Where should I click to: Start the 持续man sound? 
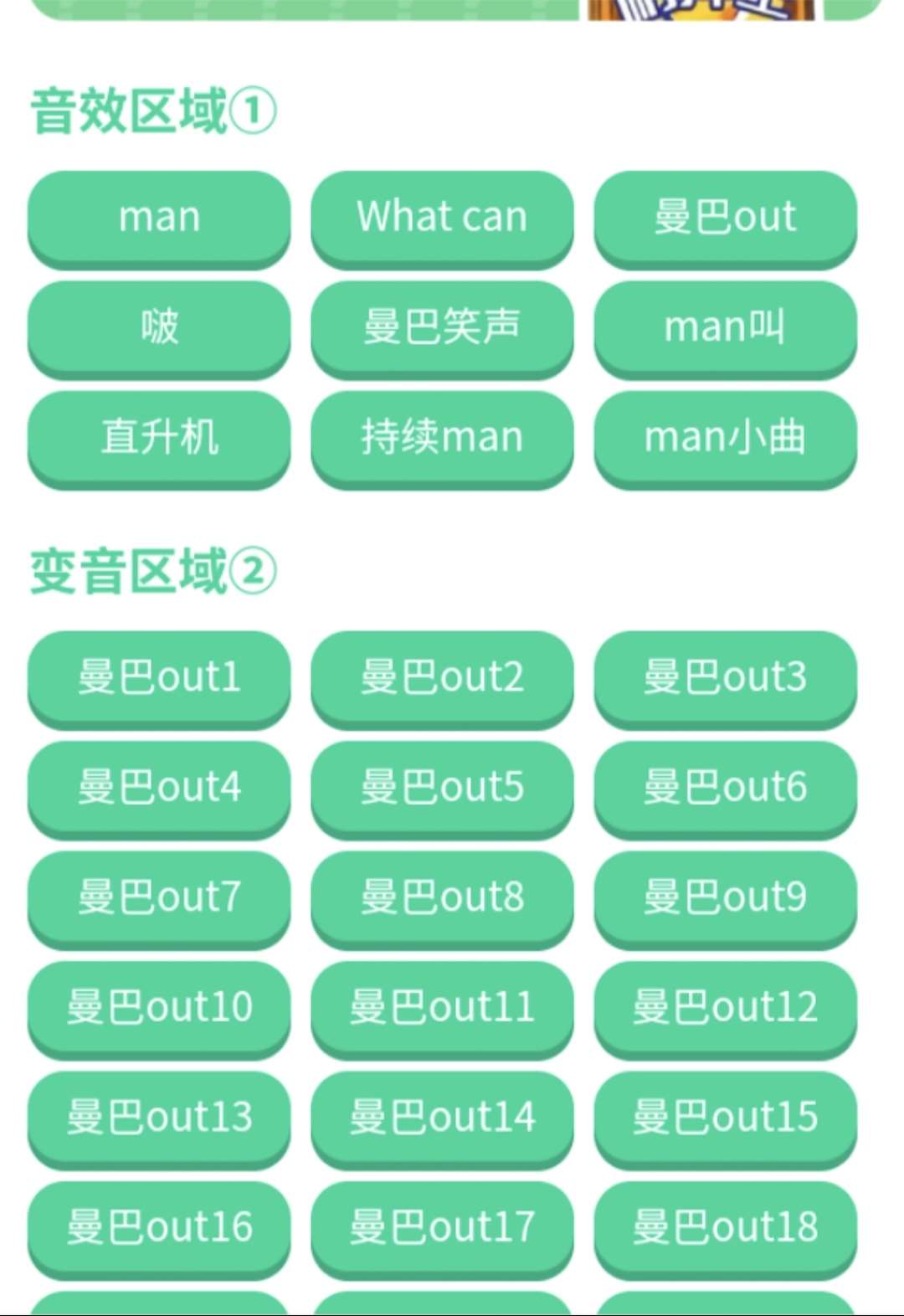tap(442, 436)
